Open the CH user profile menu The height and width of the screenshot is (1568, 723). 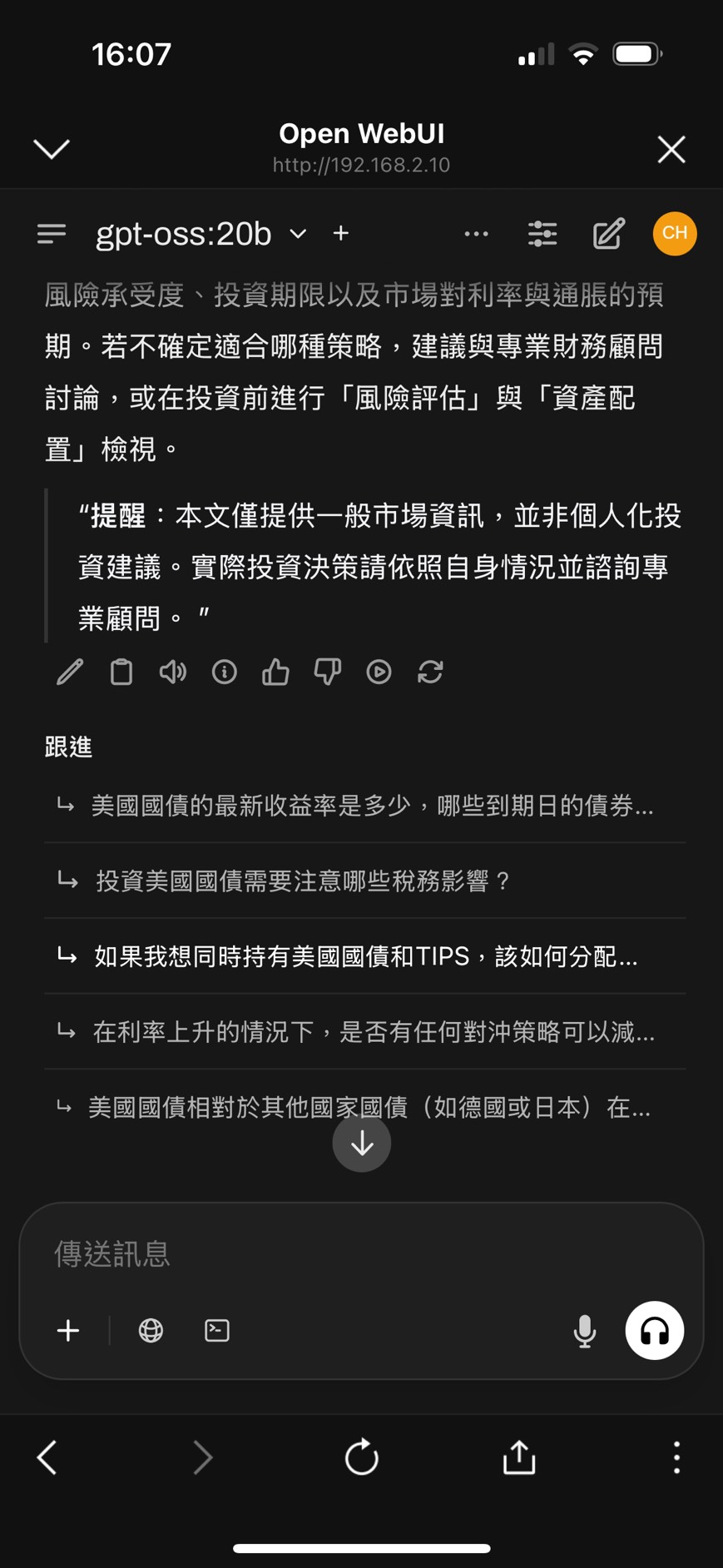point(675,233)
